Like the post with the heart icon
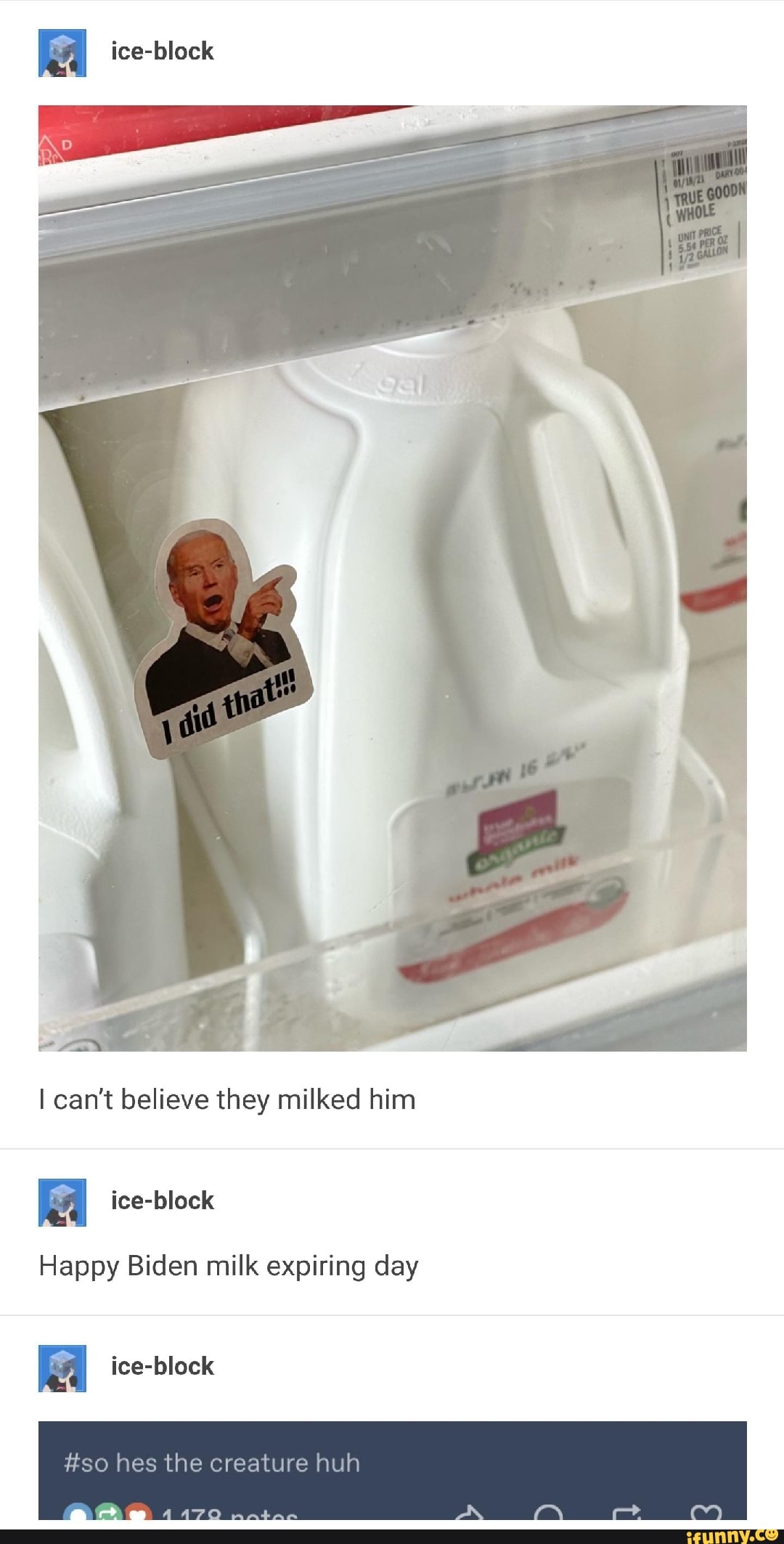784x1544 pixels. point(705,1516)
